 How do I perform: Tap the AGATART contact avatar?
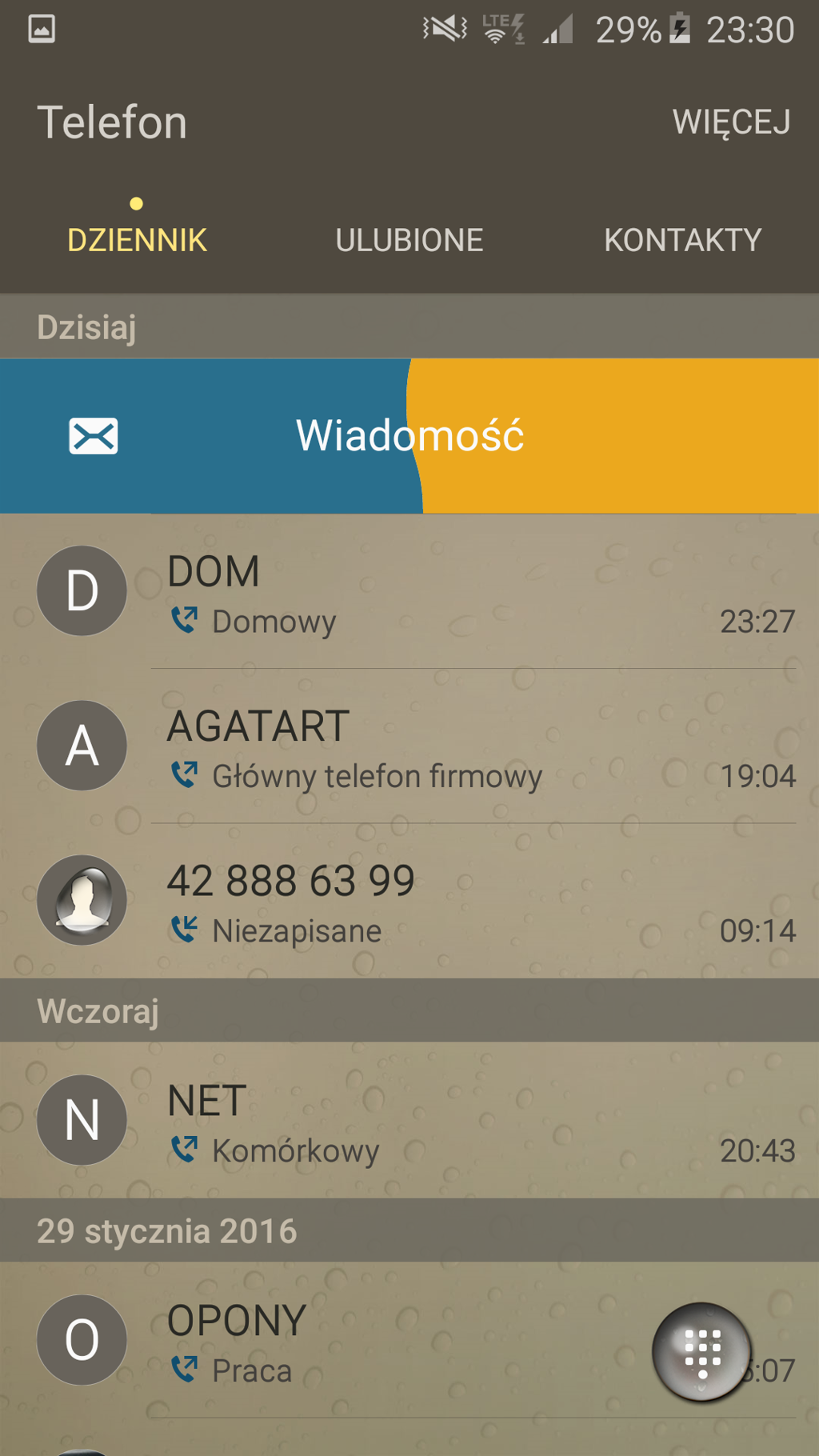click(x=82, y=746)
